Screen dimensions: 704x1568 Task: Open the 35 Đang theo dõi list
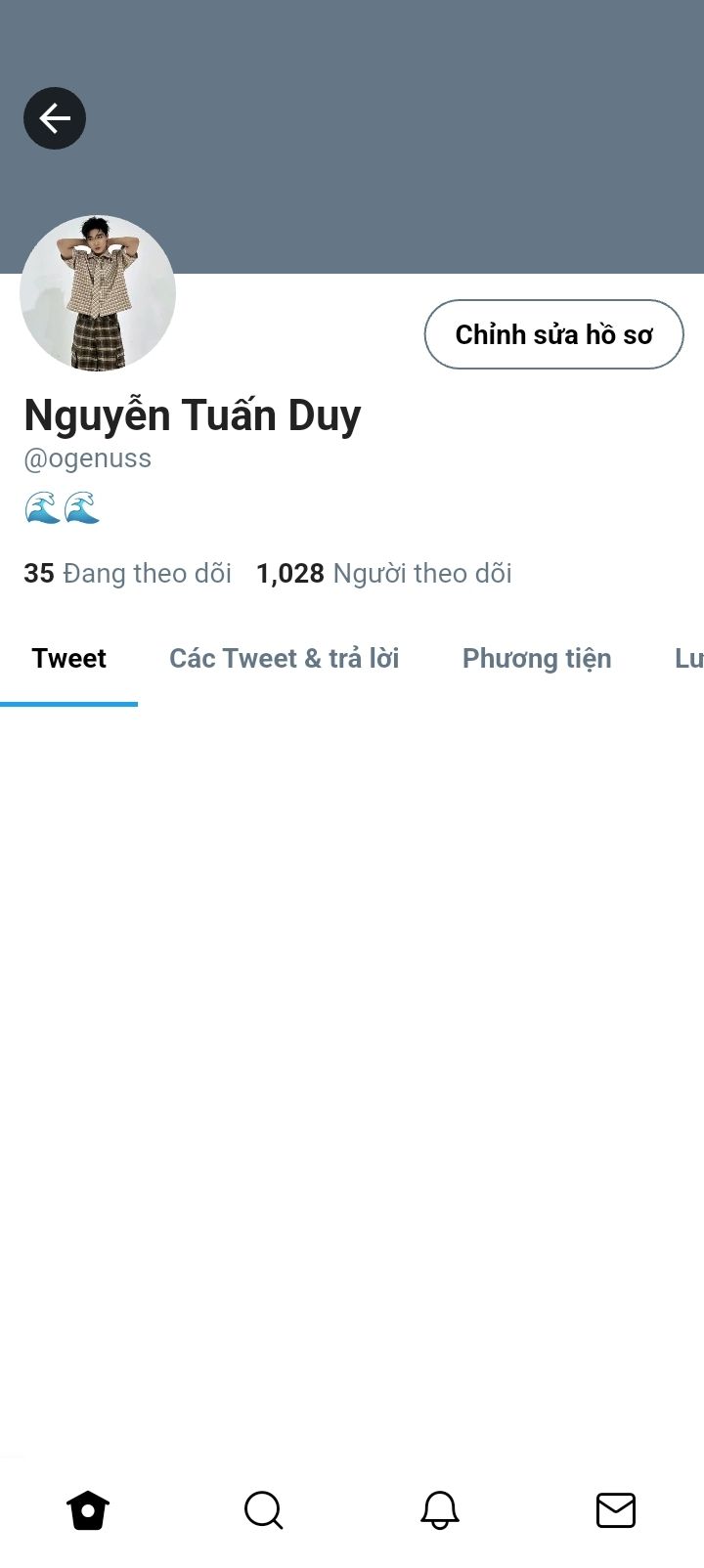tap(127, 573)
